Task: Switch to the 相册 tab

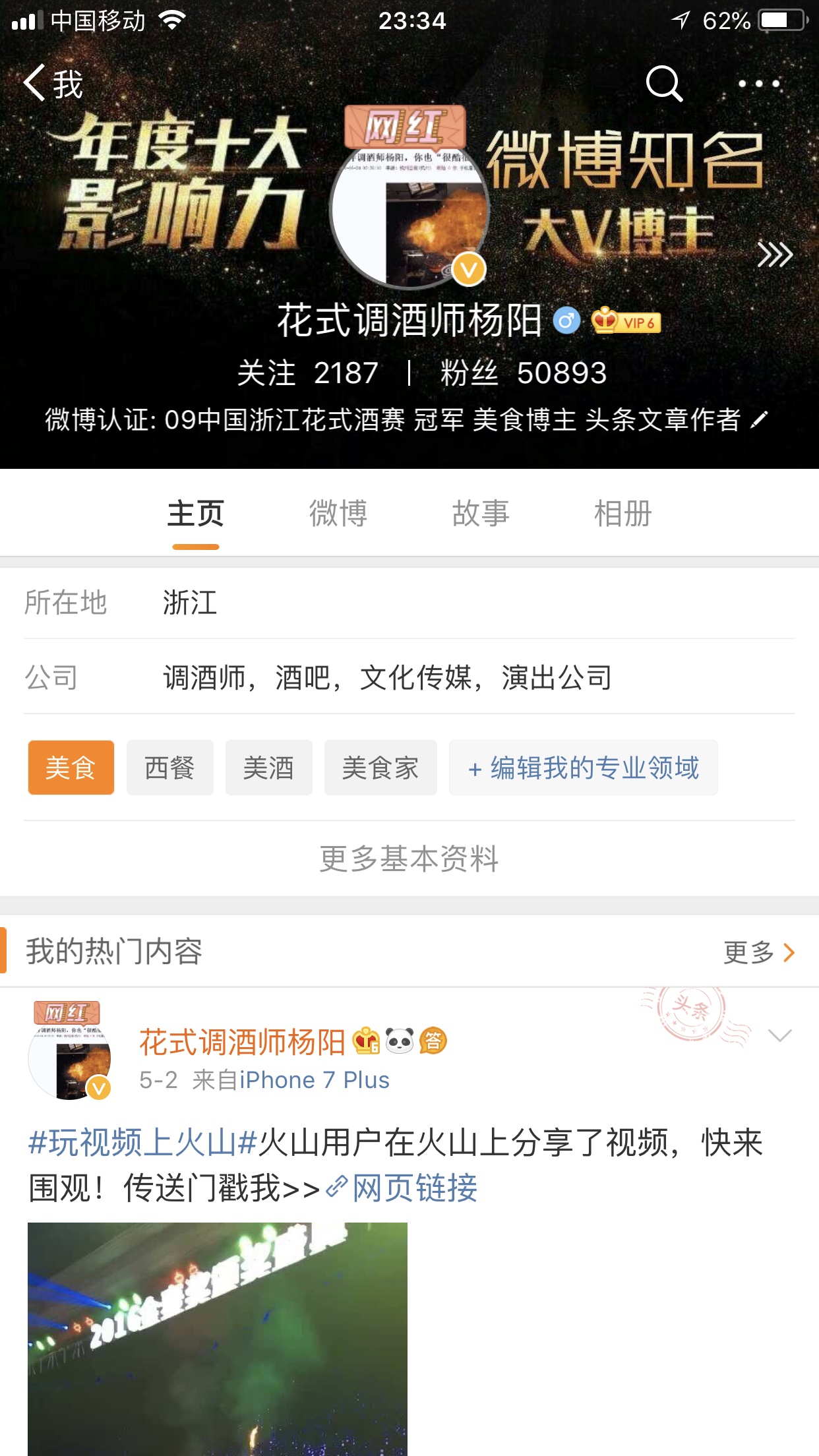Action: point(622,514)
